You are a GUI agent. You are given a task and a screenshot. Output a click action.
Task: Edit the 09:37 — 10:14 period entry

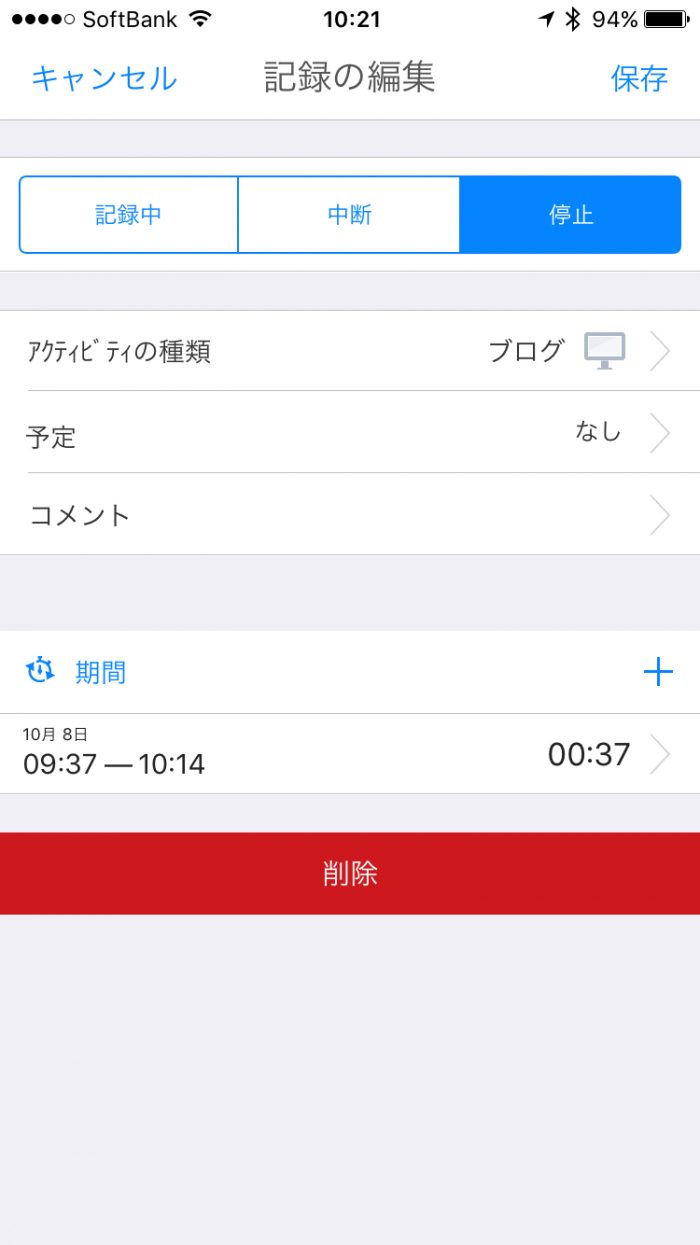pyautogui.click(x=350, y=754)
